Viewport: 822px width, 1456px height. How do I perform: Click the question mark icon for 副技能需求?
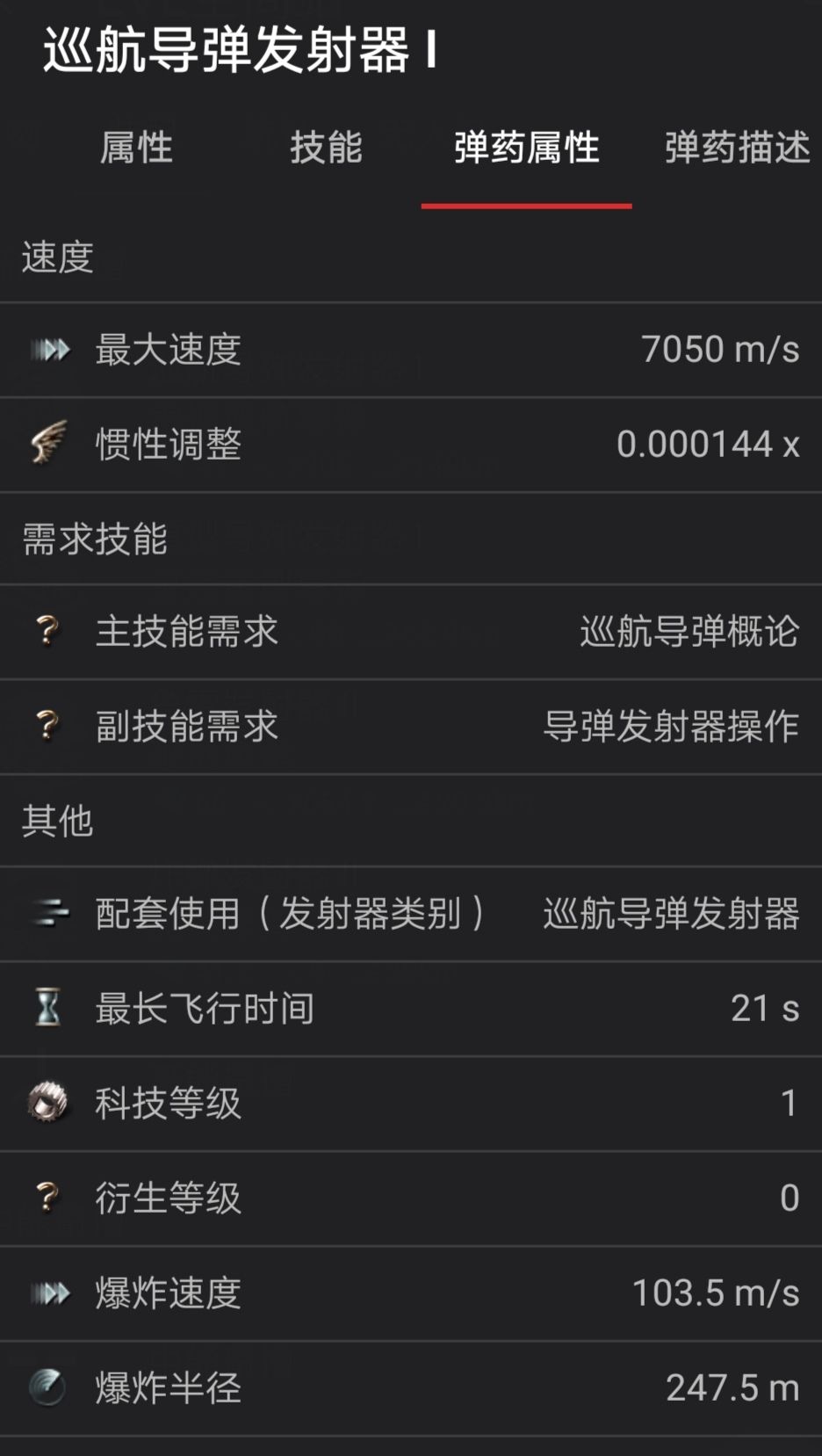coord(48,726)
